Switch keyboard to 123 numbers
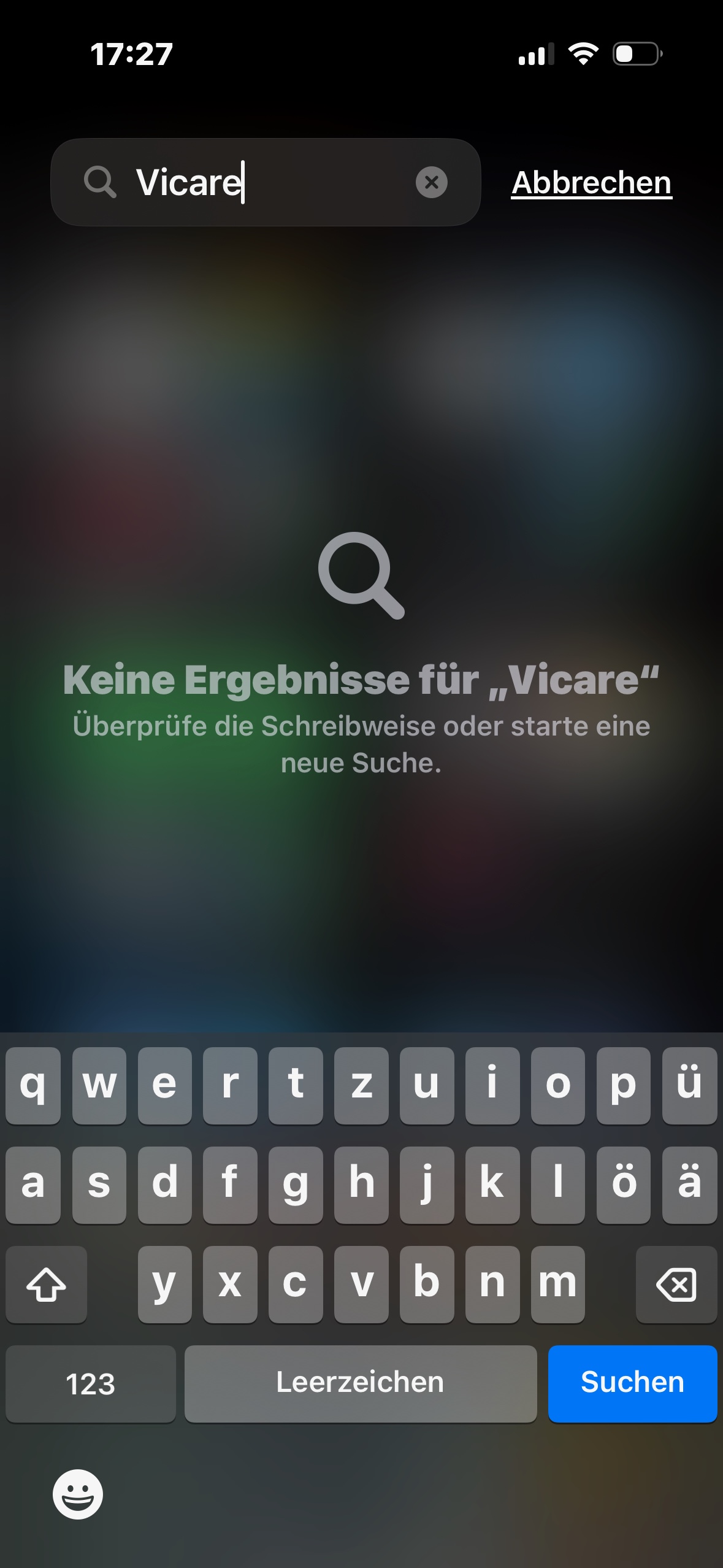Viewport: 723px width, 1568px height. pos(91,1383)
